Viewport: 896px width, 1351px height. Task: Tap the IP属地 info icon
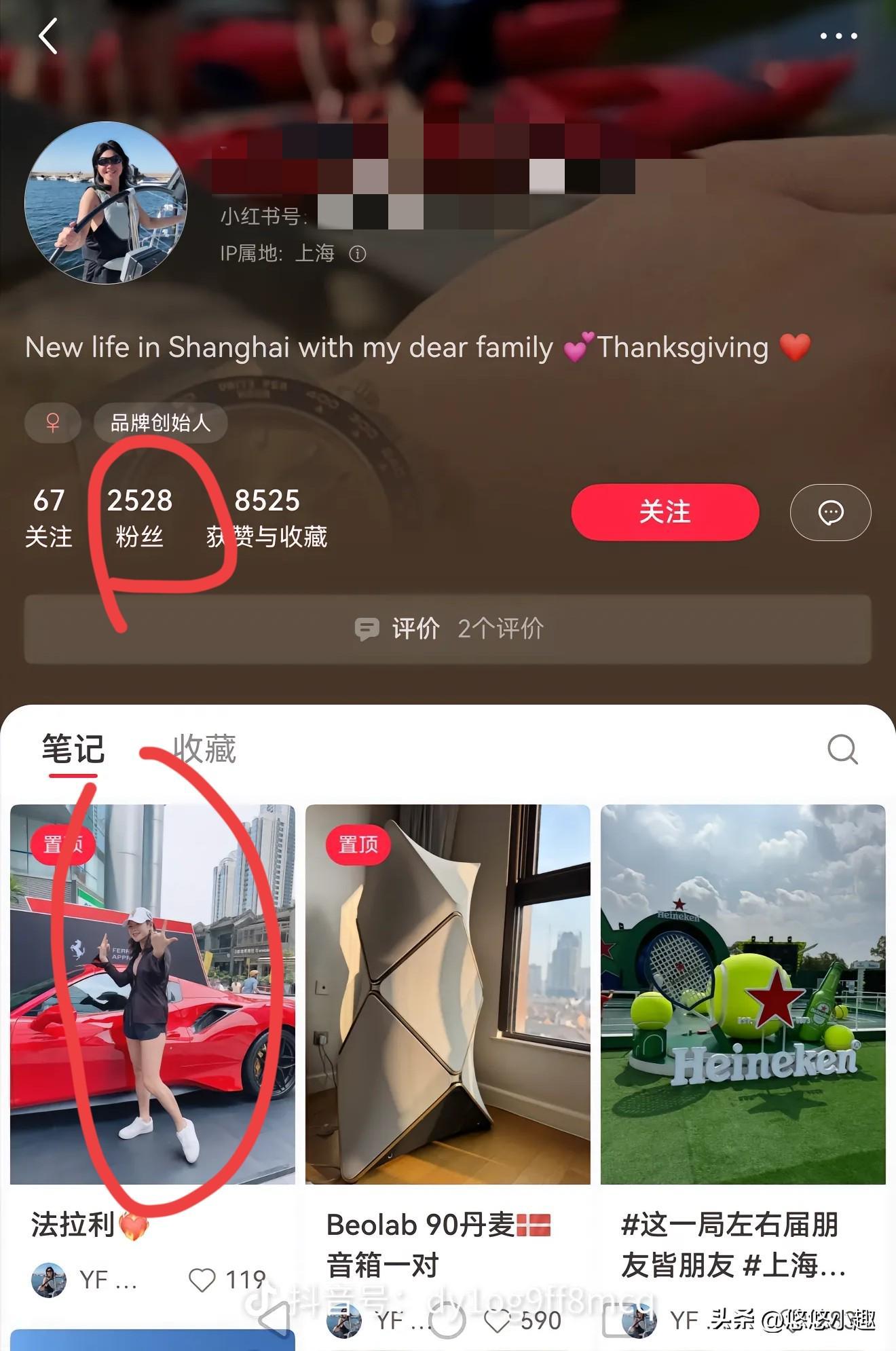pos(358,254)
